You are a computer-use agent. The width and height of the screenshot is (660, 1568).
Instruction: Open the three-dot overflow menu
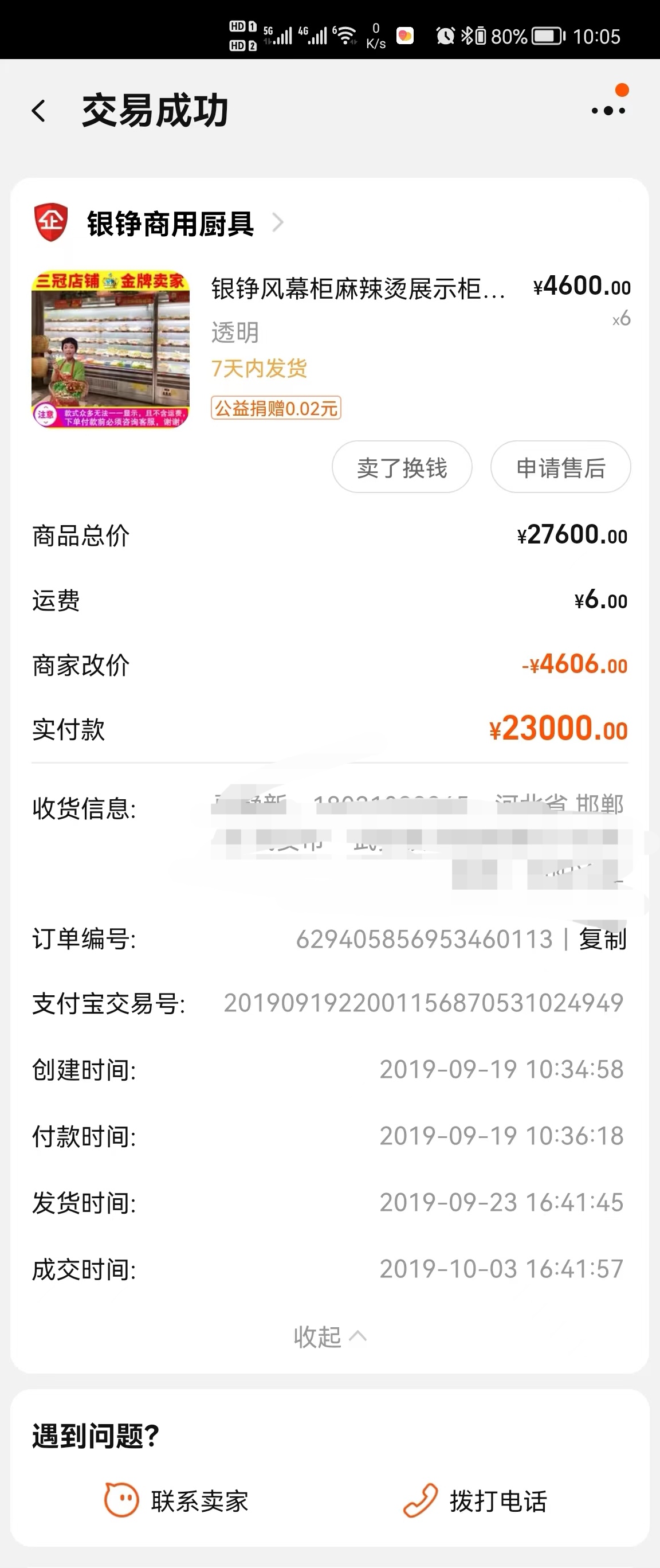click(x=608, y=110)
